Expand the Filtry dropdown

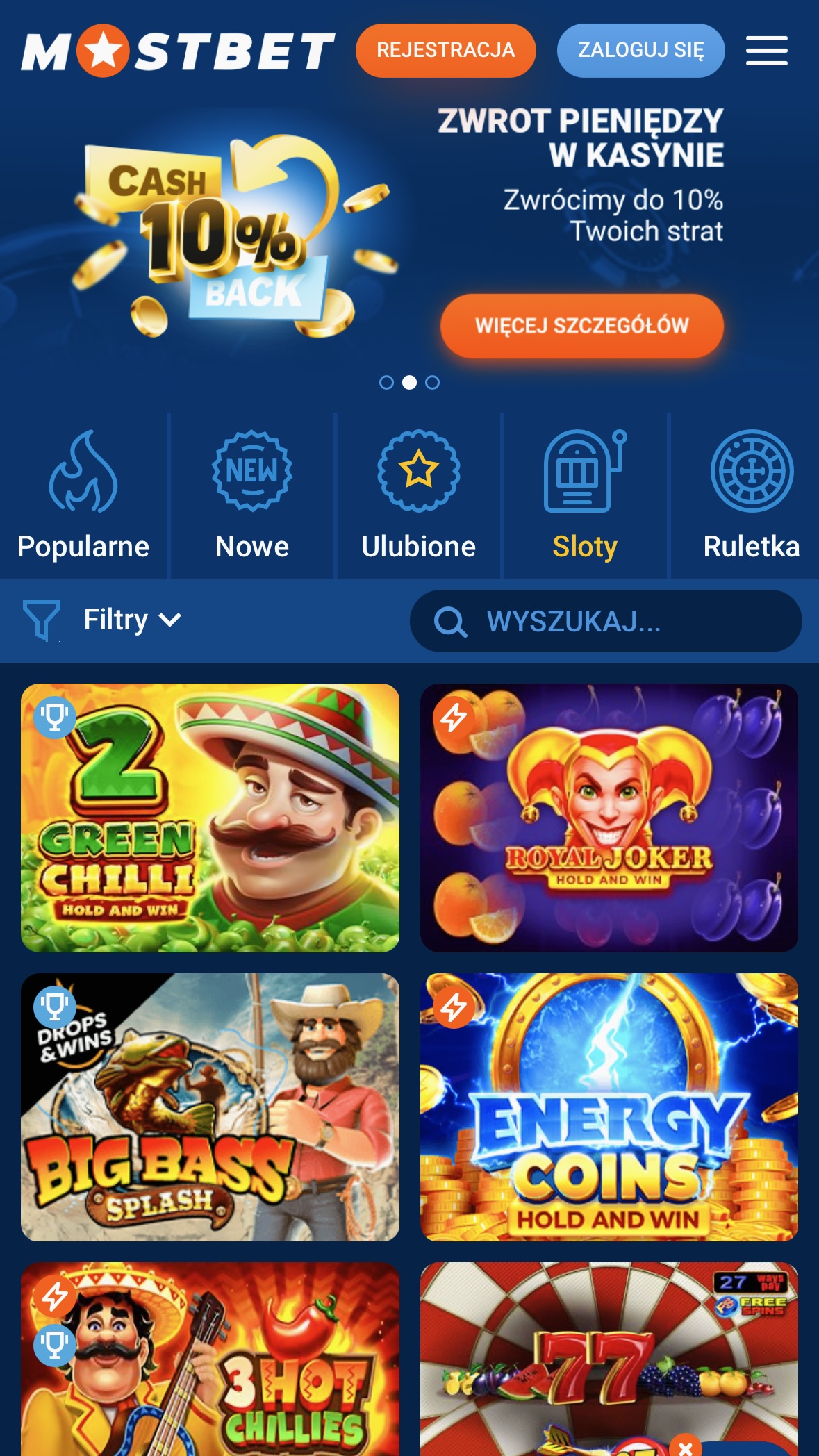pos(132,620)
